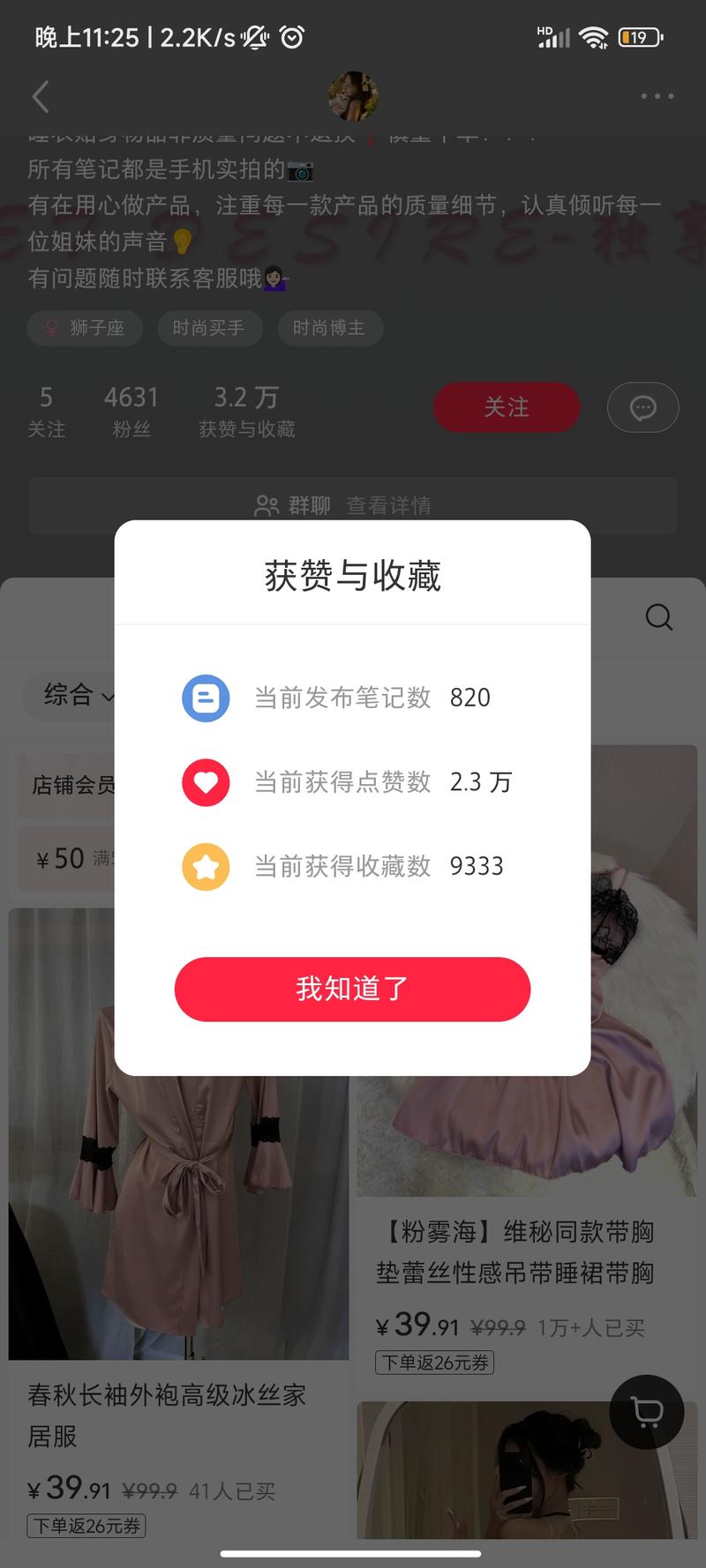The width and height of the screenshot is (706, 1568).
Task: Tap the back arrow at top left
Action: (x=40, y=97)
